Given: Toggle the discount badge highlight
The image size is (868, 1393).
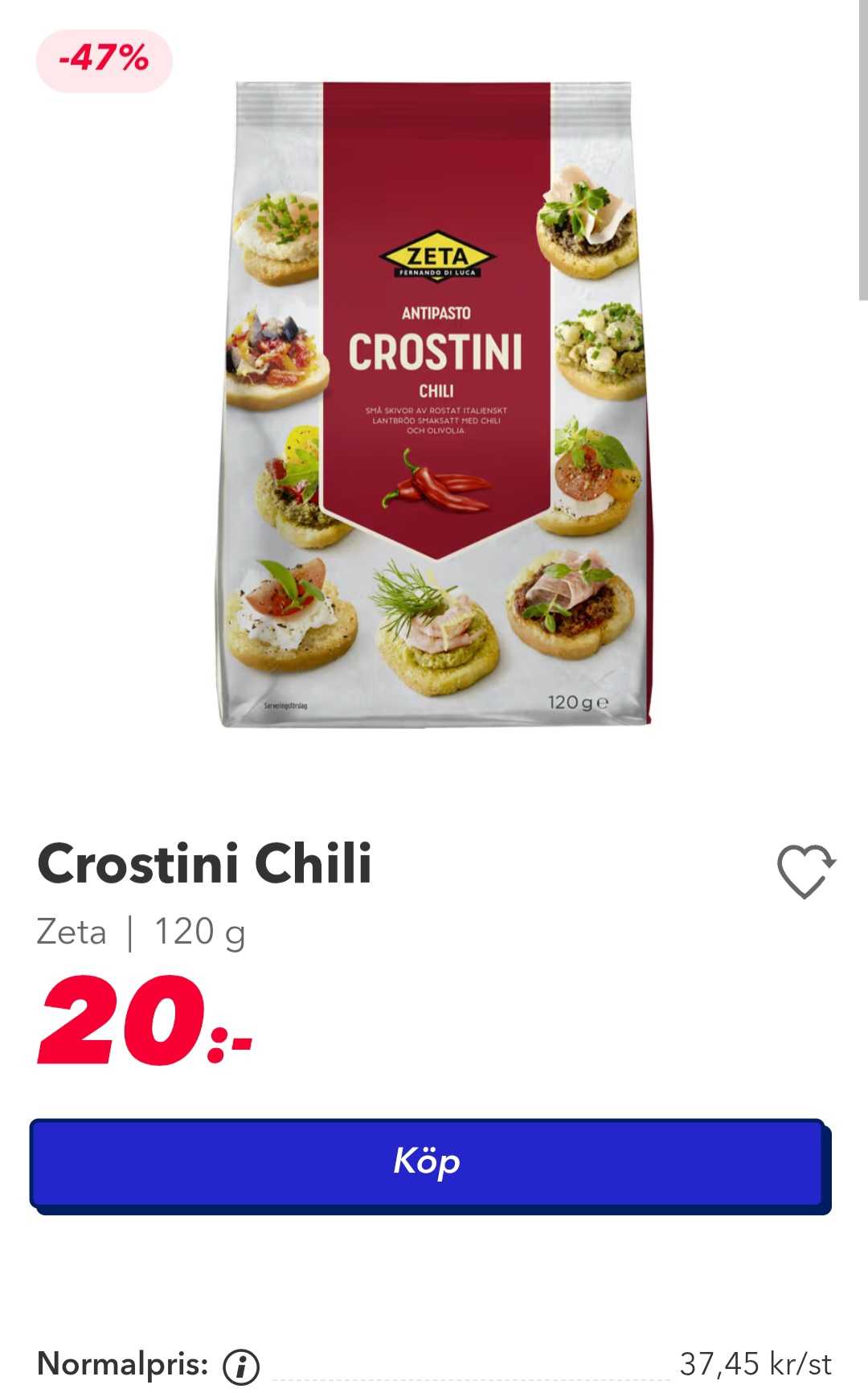Looking at the screenshot, I should (x=104, y=57).
